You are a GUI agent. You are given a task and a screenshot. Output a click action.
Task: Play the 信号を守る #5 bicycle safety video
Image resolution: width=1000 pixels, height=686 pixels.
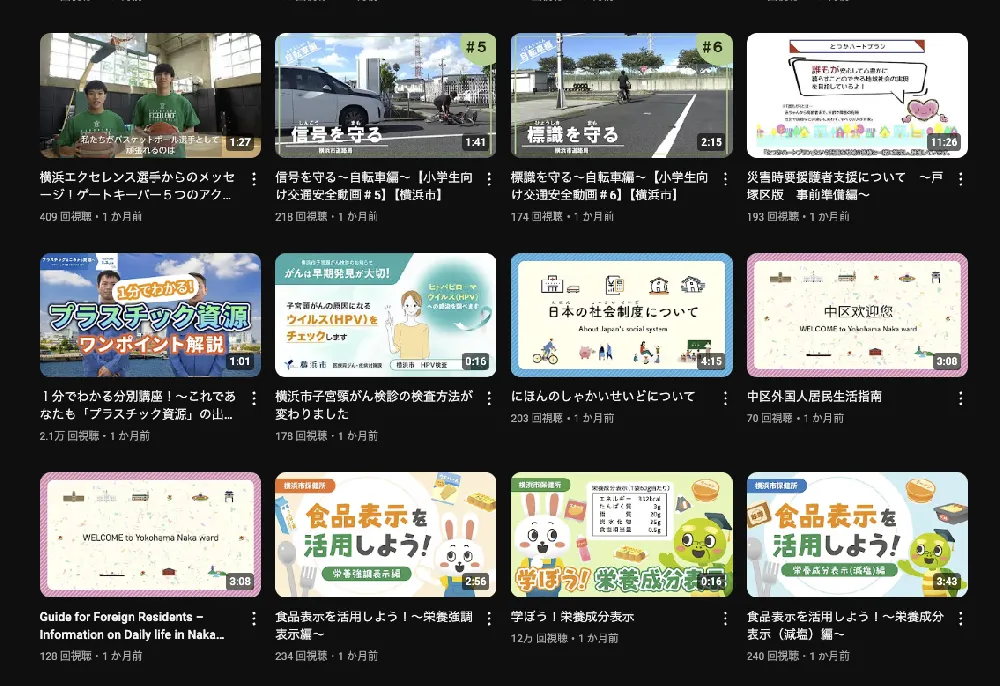pyautogui.click(x=385, y=96)
